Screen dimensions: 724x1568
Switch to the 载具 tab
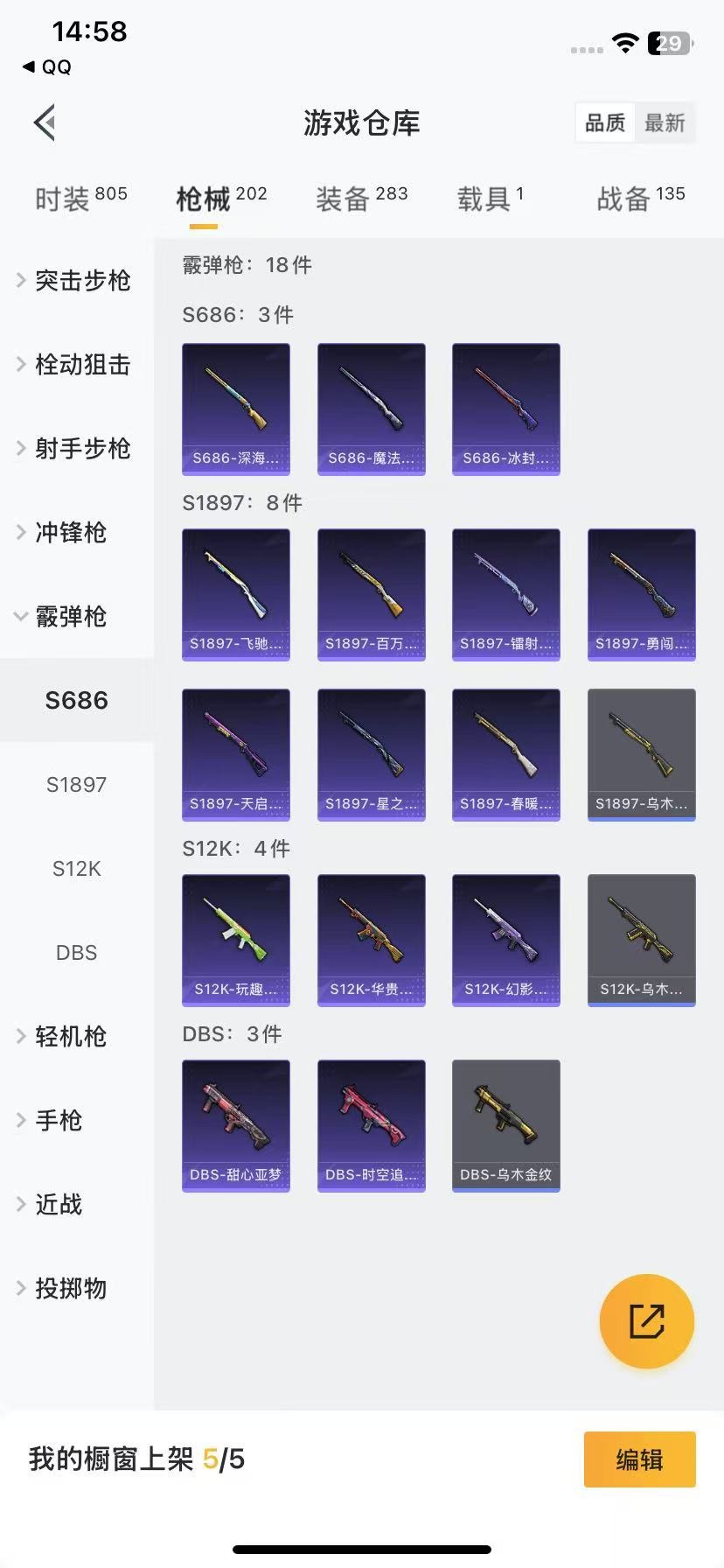pyautogui.click(x=490, y=199)
